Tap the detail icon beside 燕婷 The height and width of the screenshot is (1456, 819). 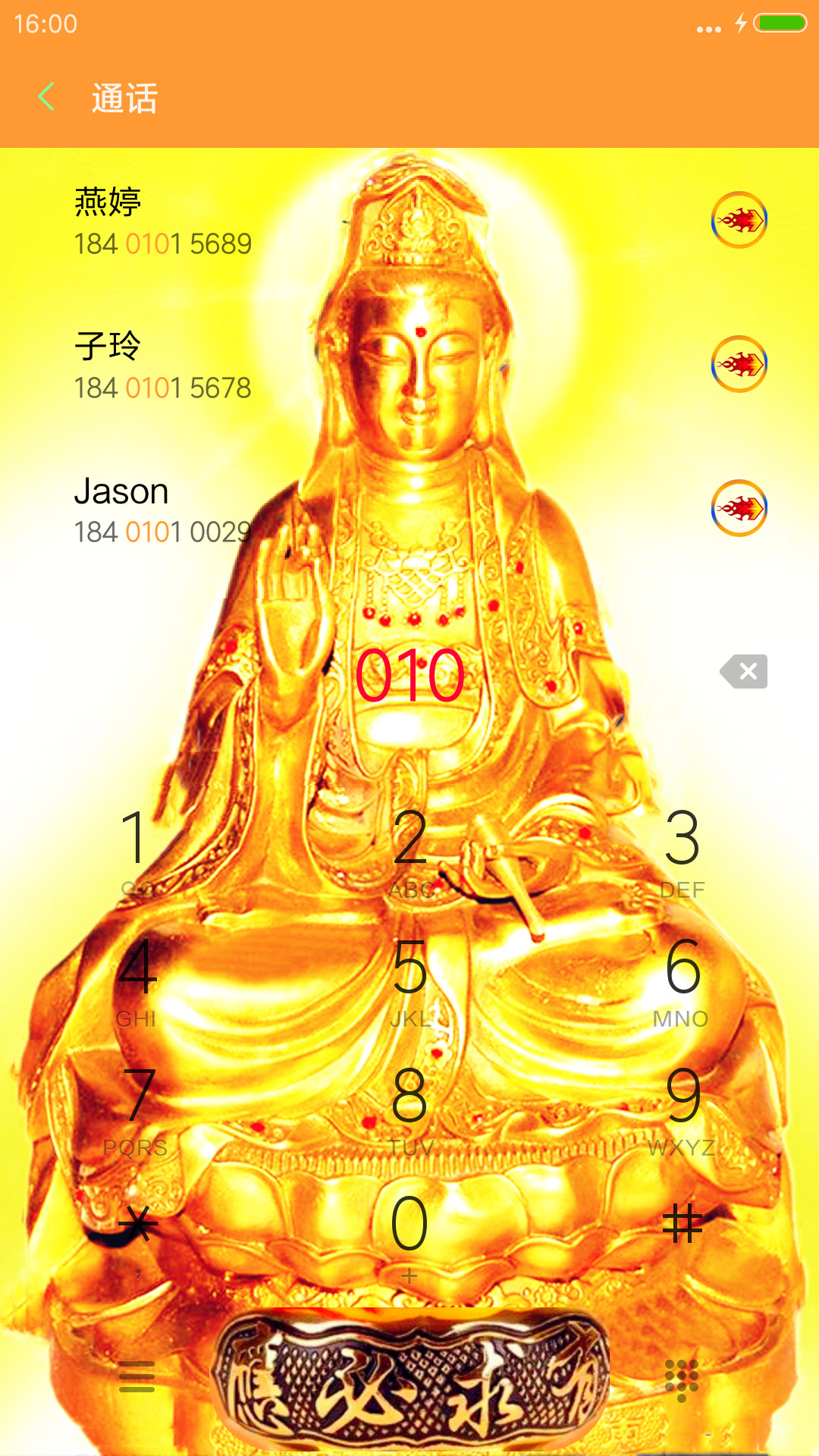click(x=739, y=220)
